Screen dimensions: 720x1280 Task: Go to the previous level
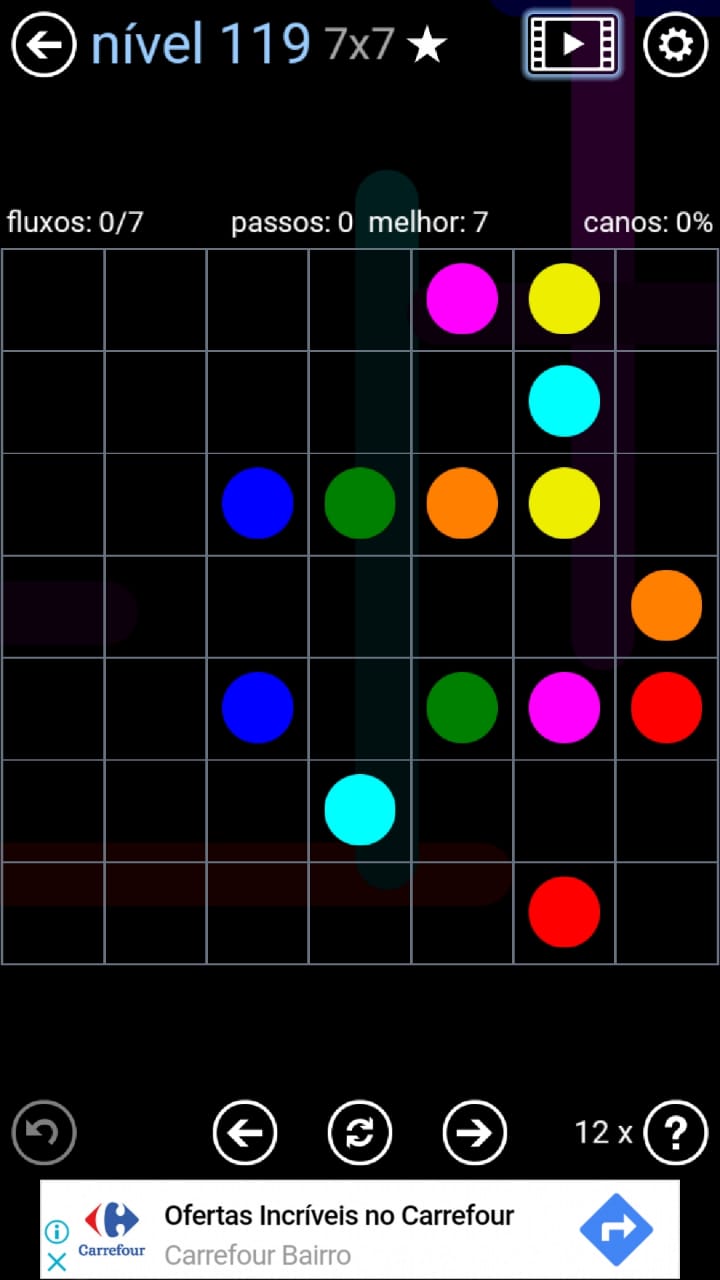click(x=245, y=1132)
